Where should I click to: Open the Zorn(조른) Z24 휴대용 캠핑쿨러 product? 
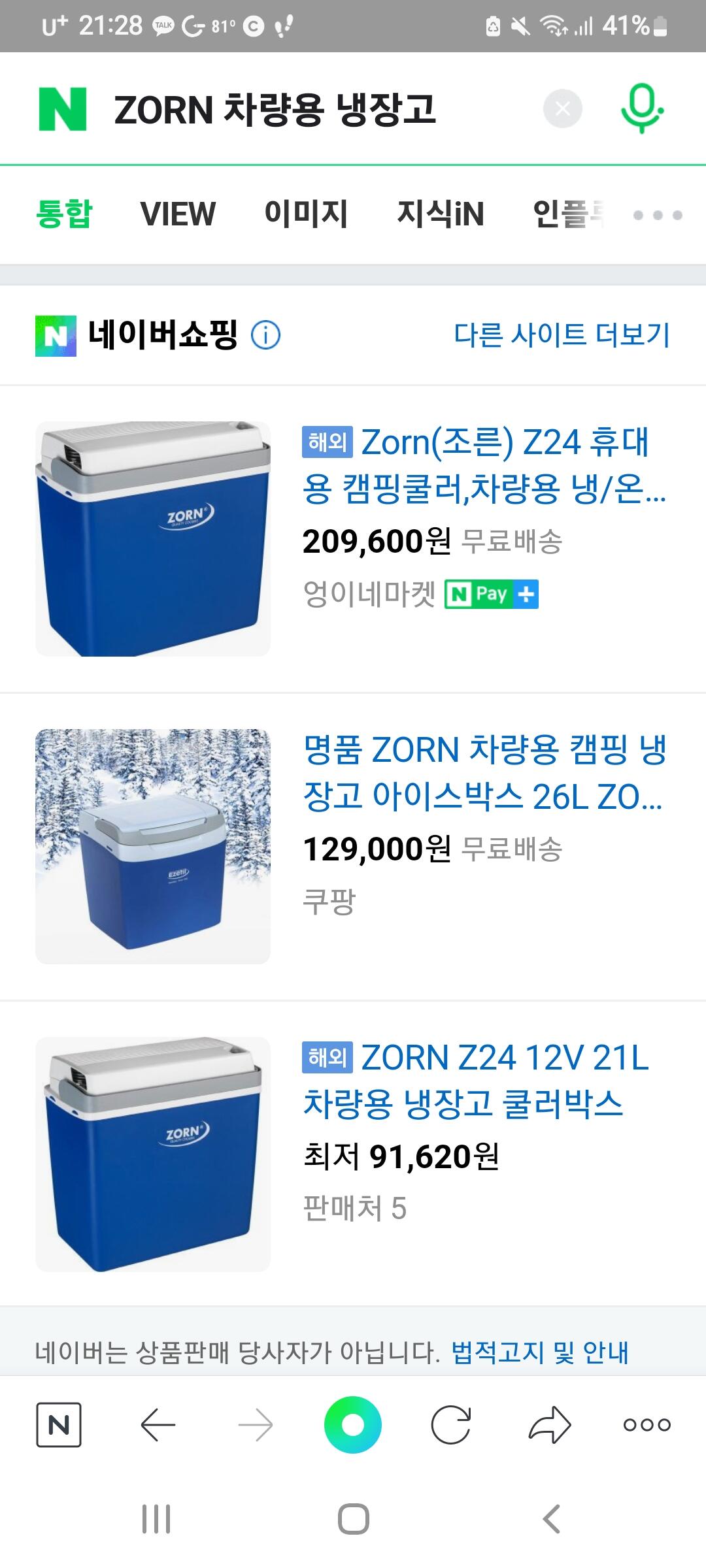484,466
